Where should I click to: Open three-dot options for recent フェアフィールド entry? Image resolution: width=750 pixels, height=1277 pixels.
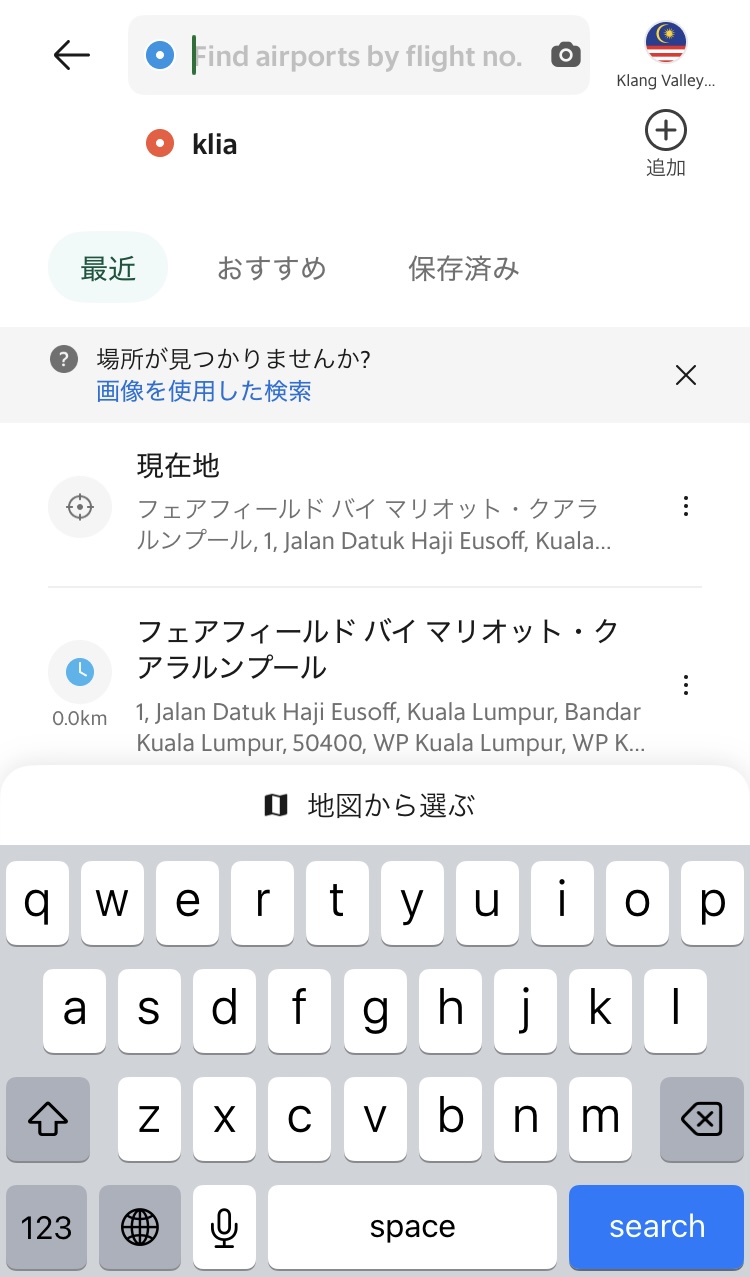click(x=686, y=685)
